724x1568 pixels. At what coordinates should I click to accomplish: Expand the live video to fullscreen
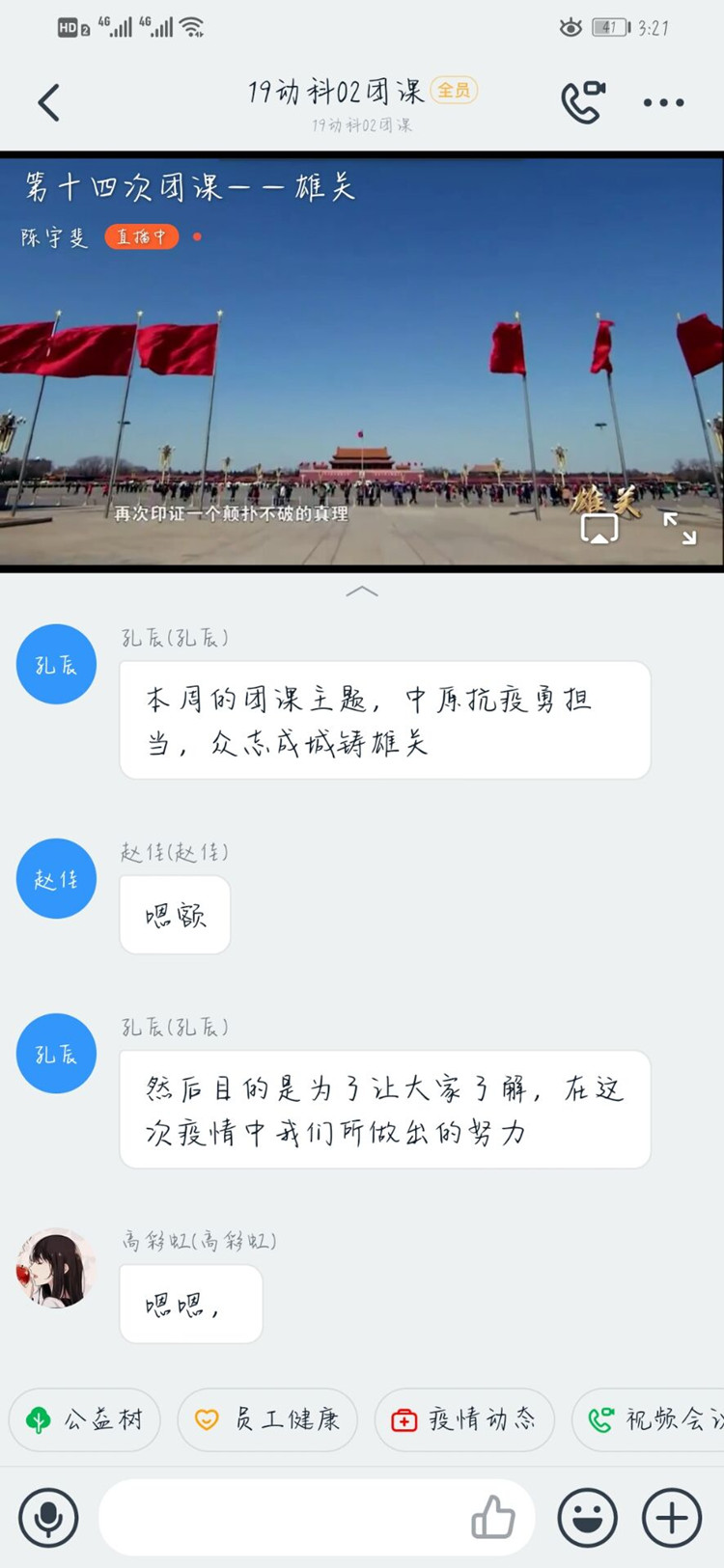[x=679, y=528]
